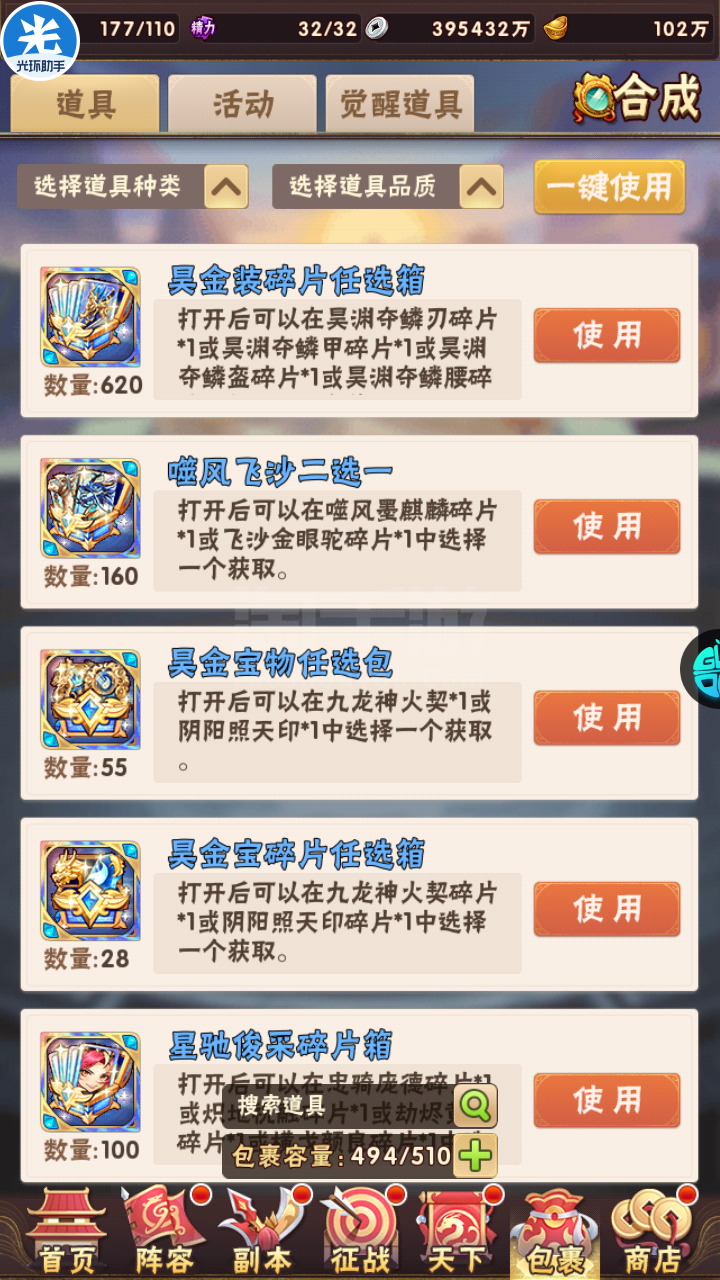Open the 副本 dungeon tab

pos(262,1233)
